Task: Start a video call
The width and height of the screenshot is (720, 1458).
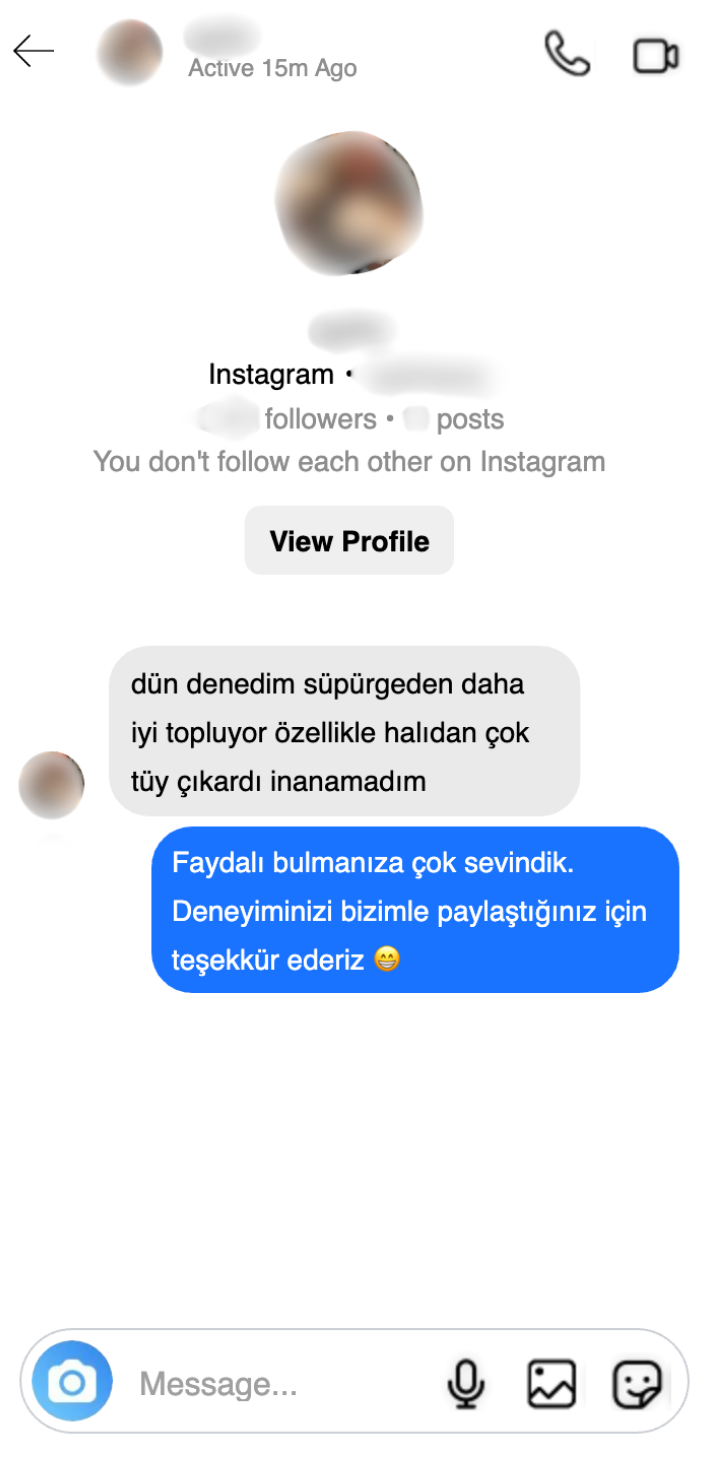Action: [656, 56]
